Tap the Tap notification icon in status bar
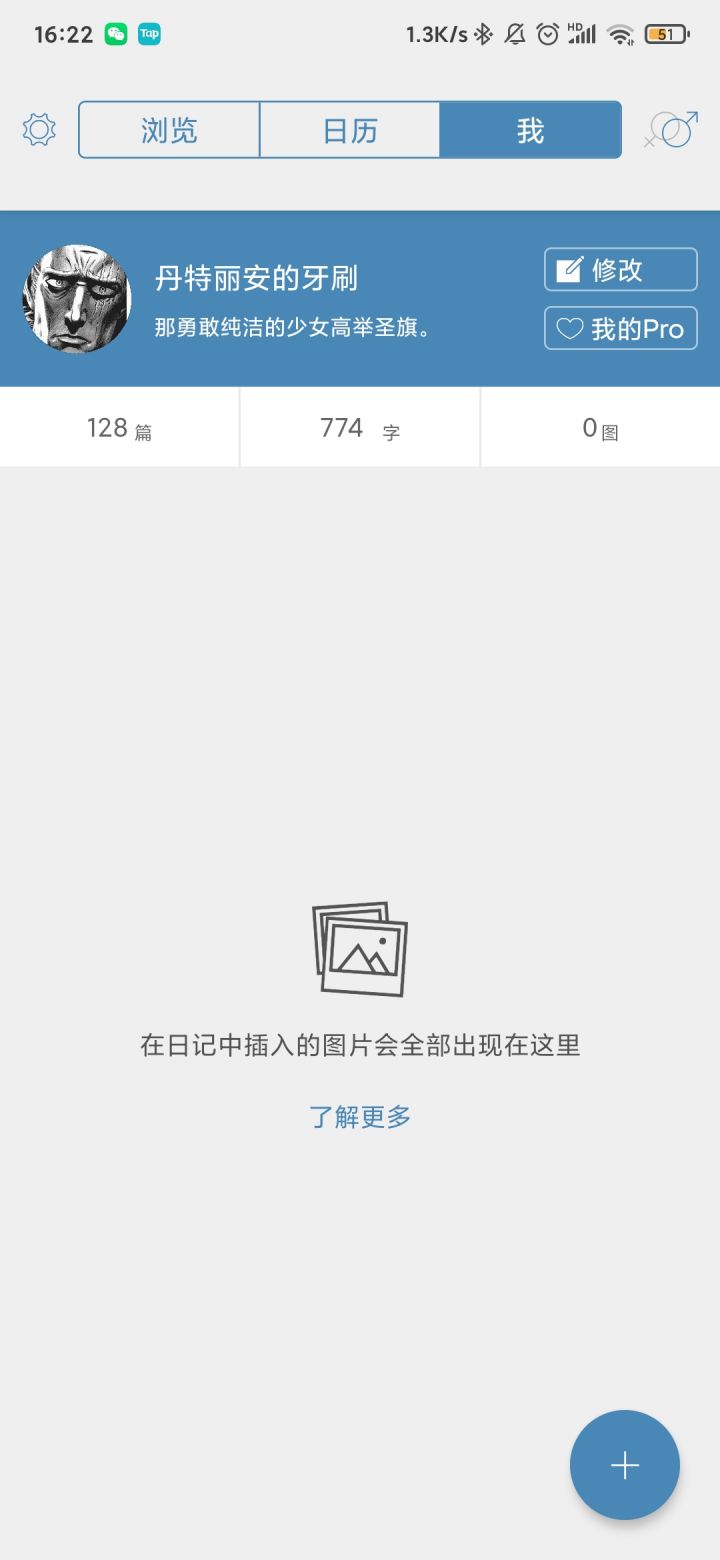The width and height of the screenshot is (720, 1560). click(149, 34)
